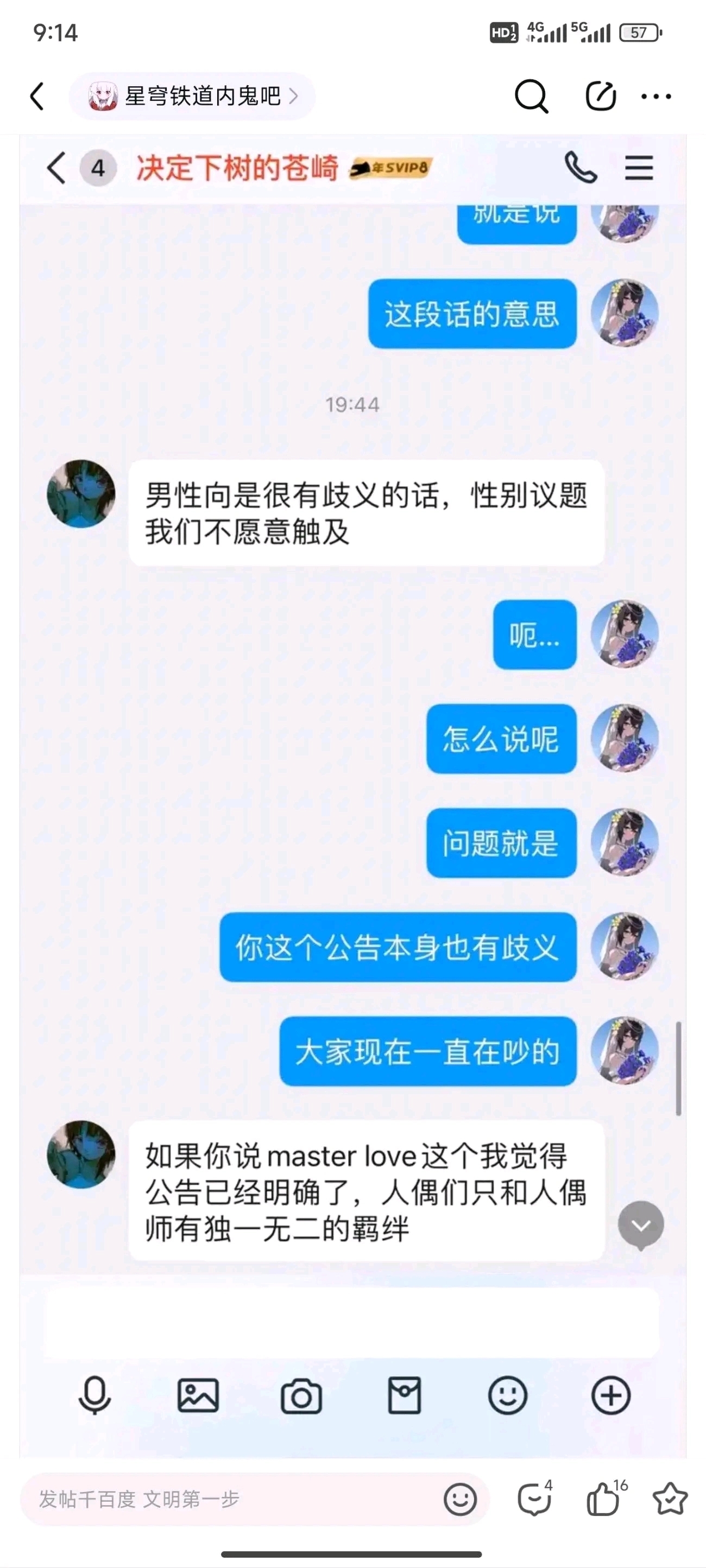Tap the 发帖千百度 文明第一步 reply field
The image size is (706, 1568).
point(231,1499)
